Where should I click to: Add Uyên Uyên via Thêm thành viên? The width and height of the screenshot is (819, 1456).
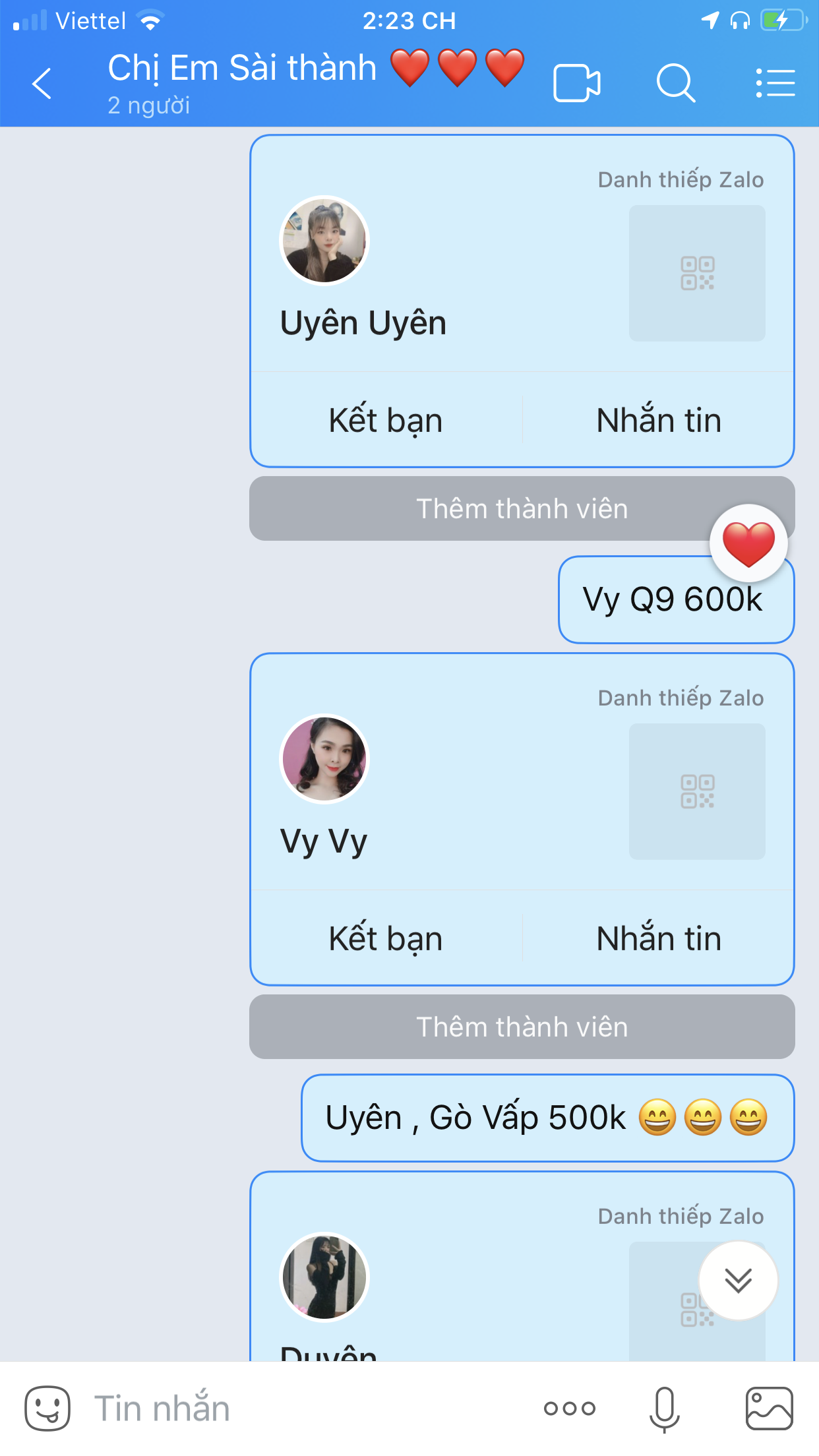pos(522,508)
